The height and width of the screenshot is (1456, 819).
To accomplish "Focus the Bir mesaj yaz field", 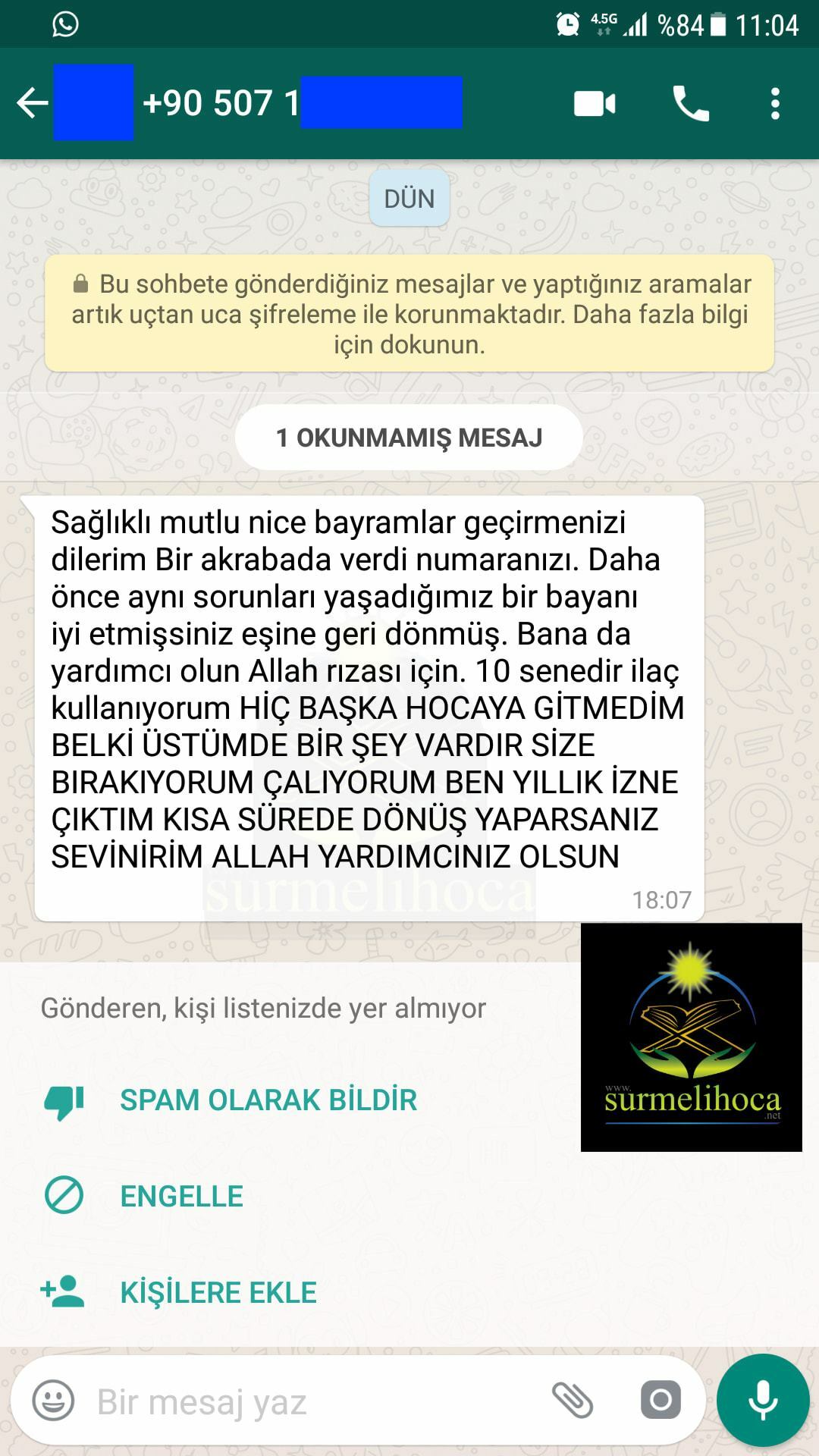I will [x=303, y=1401].
